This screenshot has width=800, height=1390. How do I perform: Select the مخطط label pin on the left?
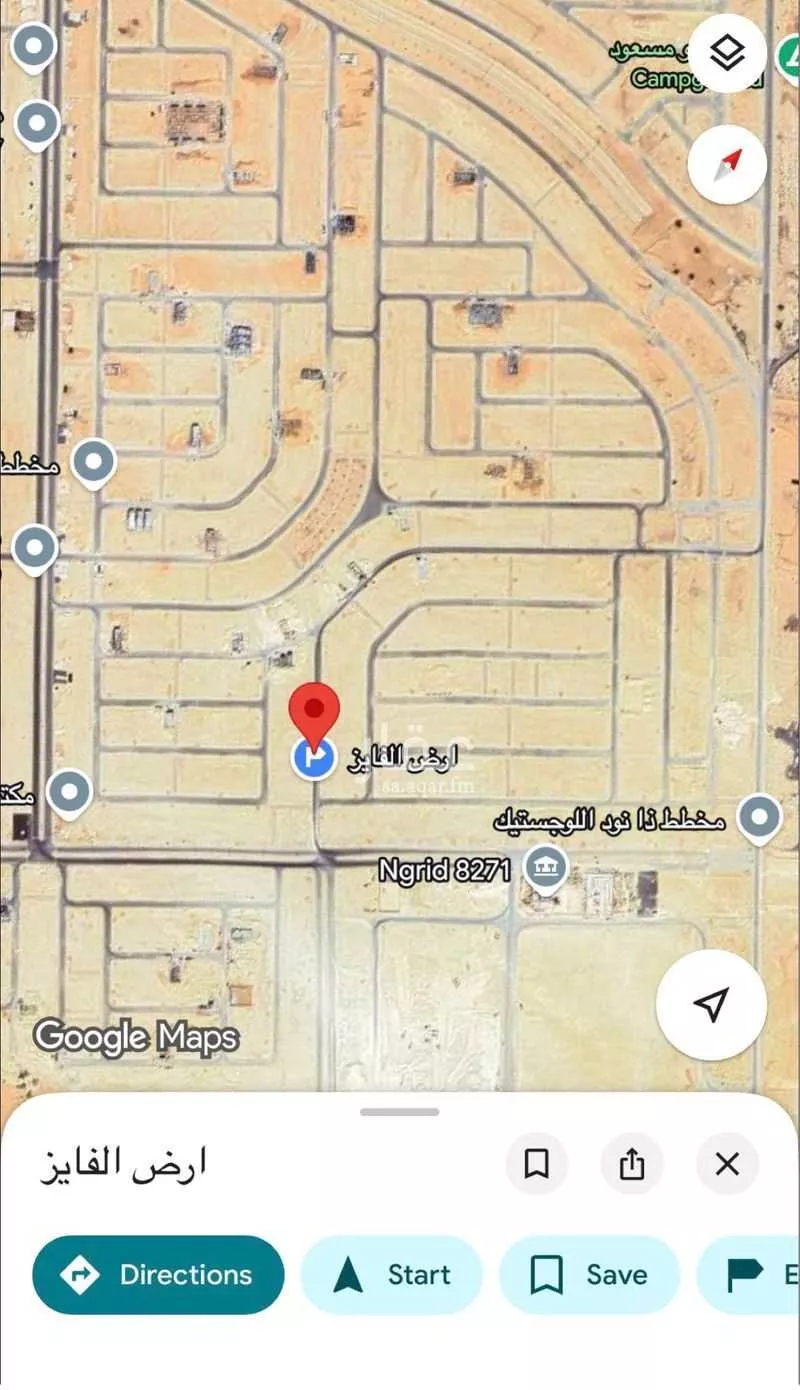[93, 462]
